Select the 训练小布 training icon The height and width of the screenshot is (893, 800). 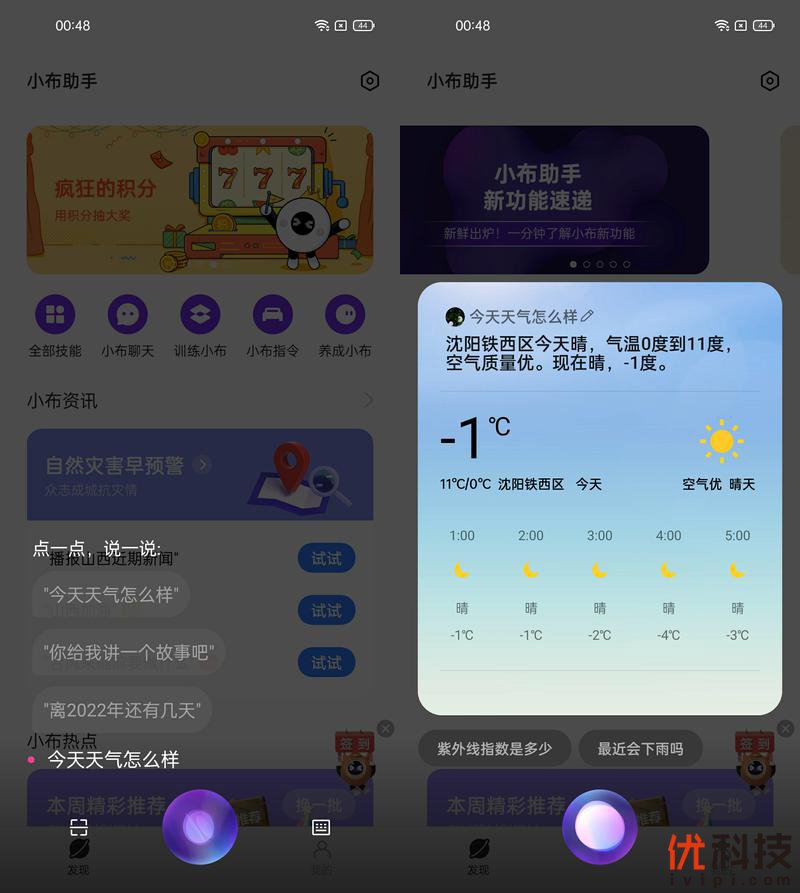(200, 315)
